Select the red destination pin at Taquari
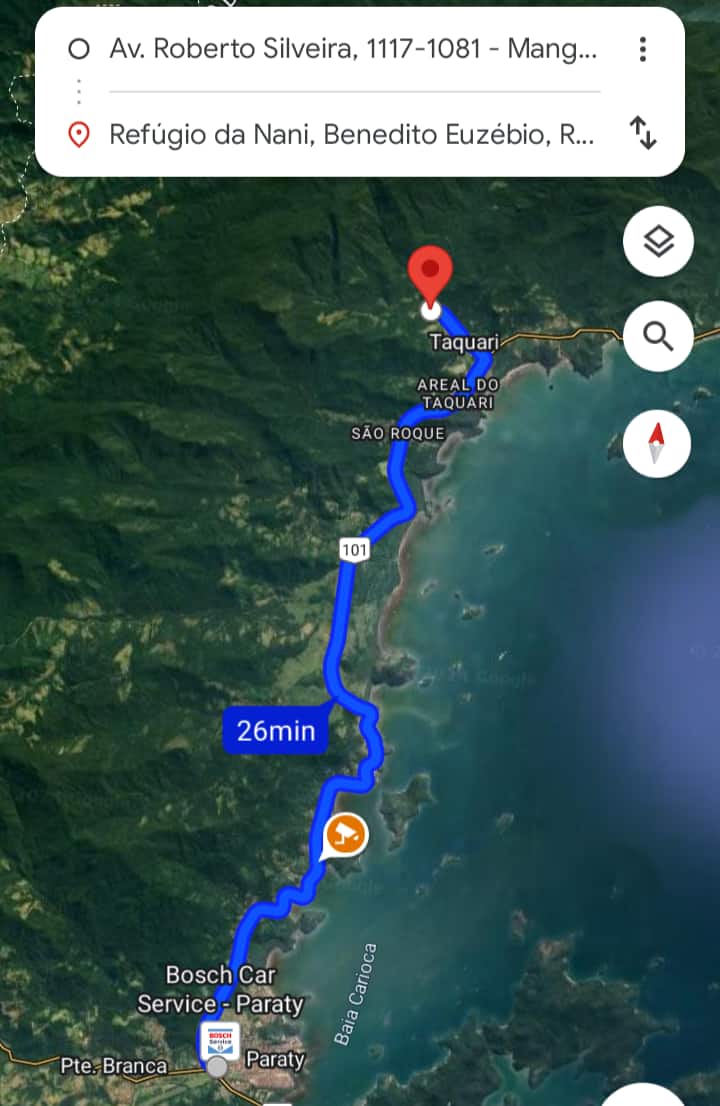Screen dimensions: 720x1106 click(431, 277)
